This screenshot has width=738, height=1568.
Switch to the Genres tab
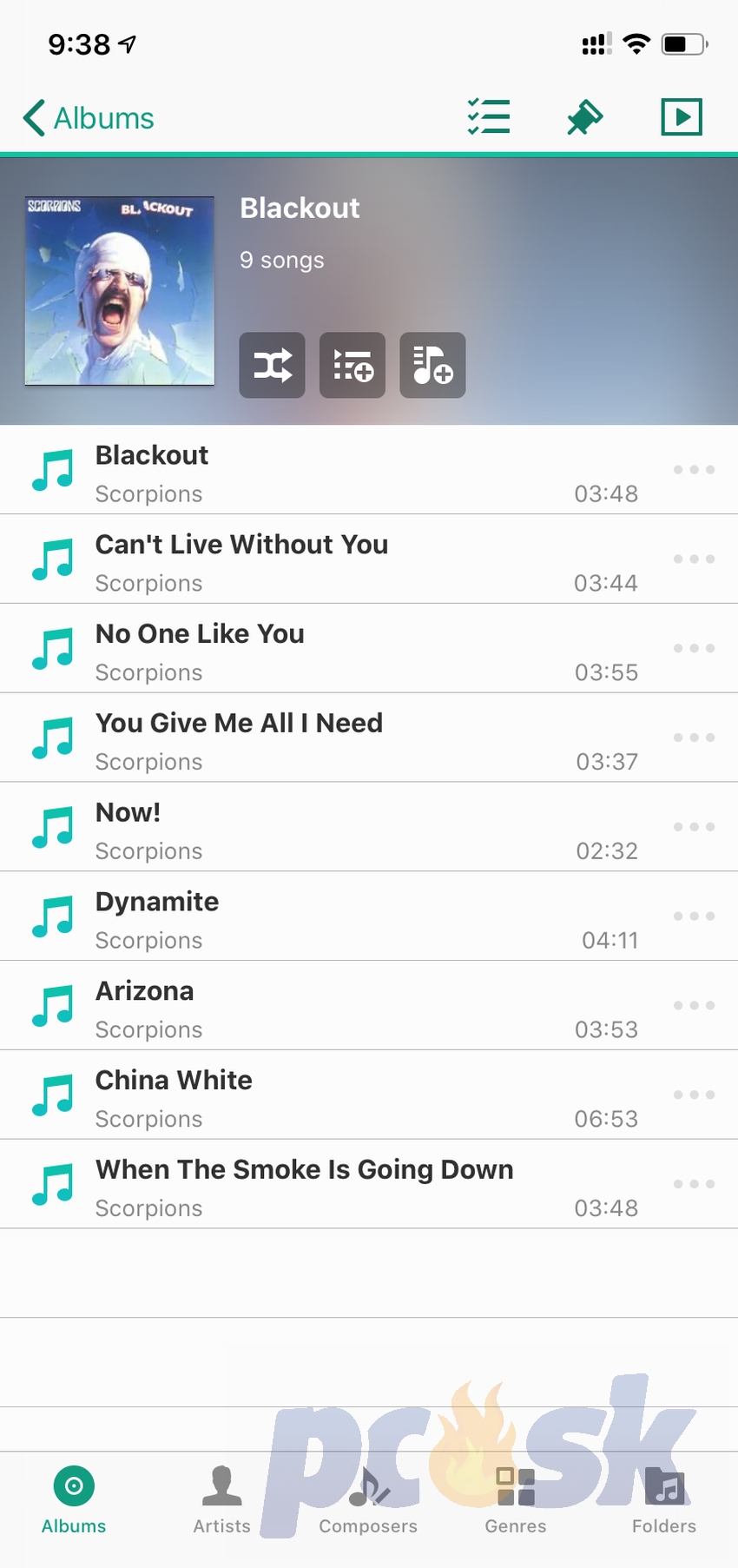pyautogui.click(x=516, y=1500)
